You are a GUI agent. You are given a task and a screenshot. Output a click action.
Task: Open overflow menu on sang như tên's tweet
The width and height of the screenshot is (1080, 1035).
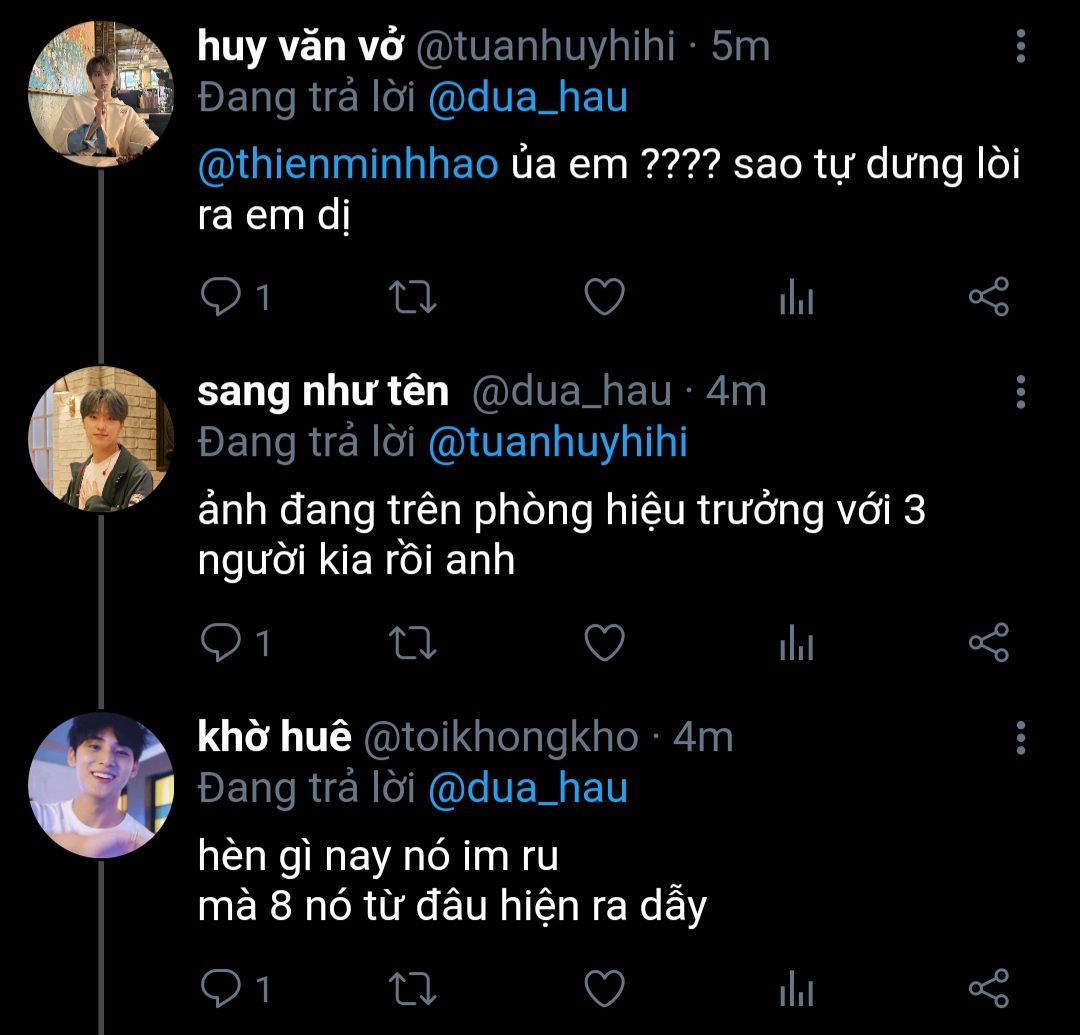point(1020,393)
